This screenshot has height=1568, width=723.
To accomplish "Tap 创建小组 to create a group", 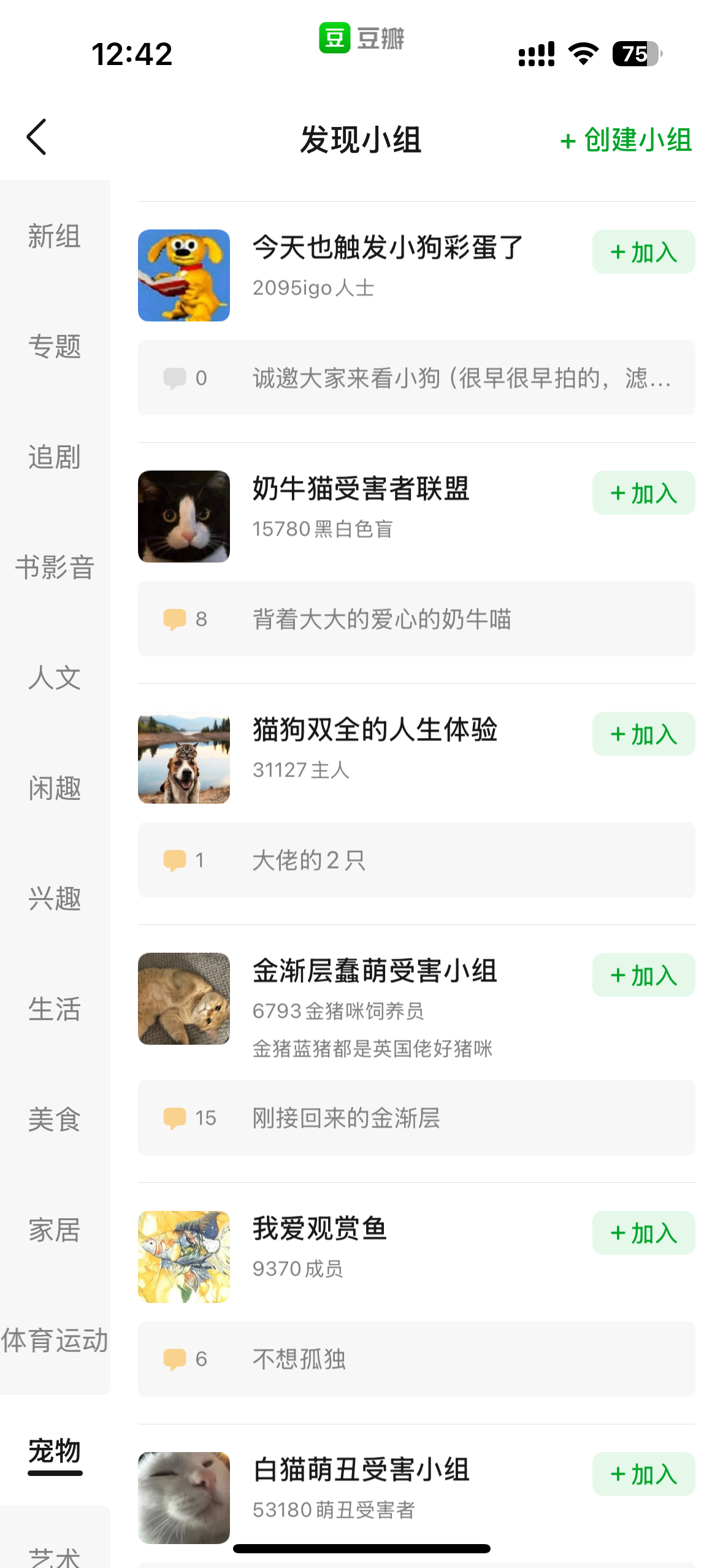I will pyautogui.click(x=626, y=140).
